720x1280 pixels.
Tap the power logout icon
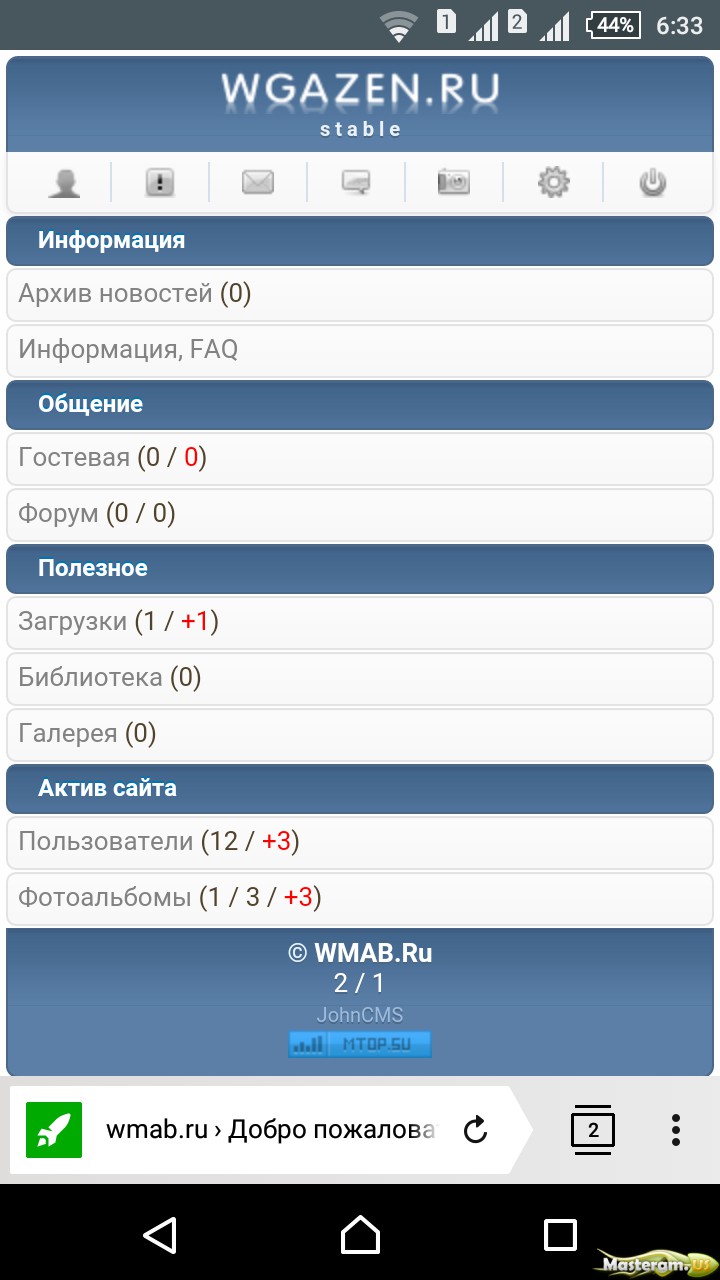pos(652,183)
